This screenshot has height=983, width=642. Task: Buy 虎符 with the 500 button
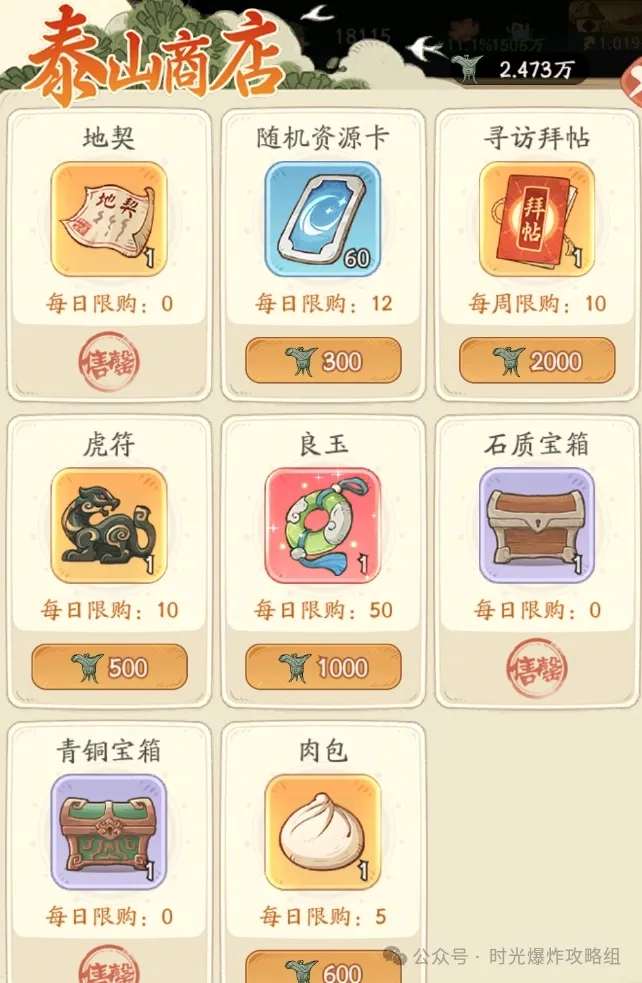[x=109, y=667]
